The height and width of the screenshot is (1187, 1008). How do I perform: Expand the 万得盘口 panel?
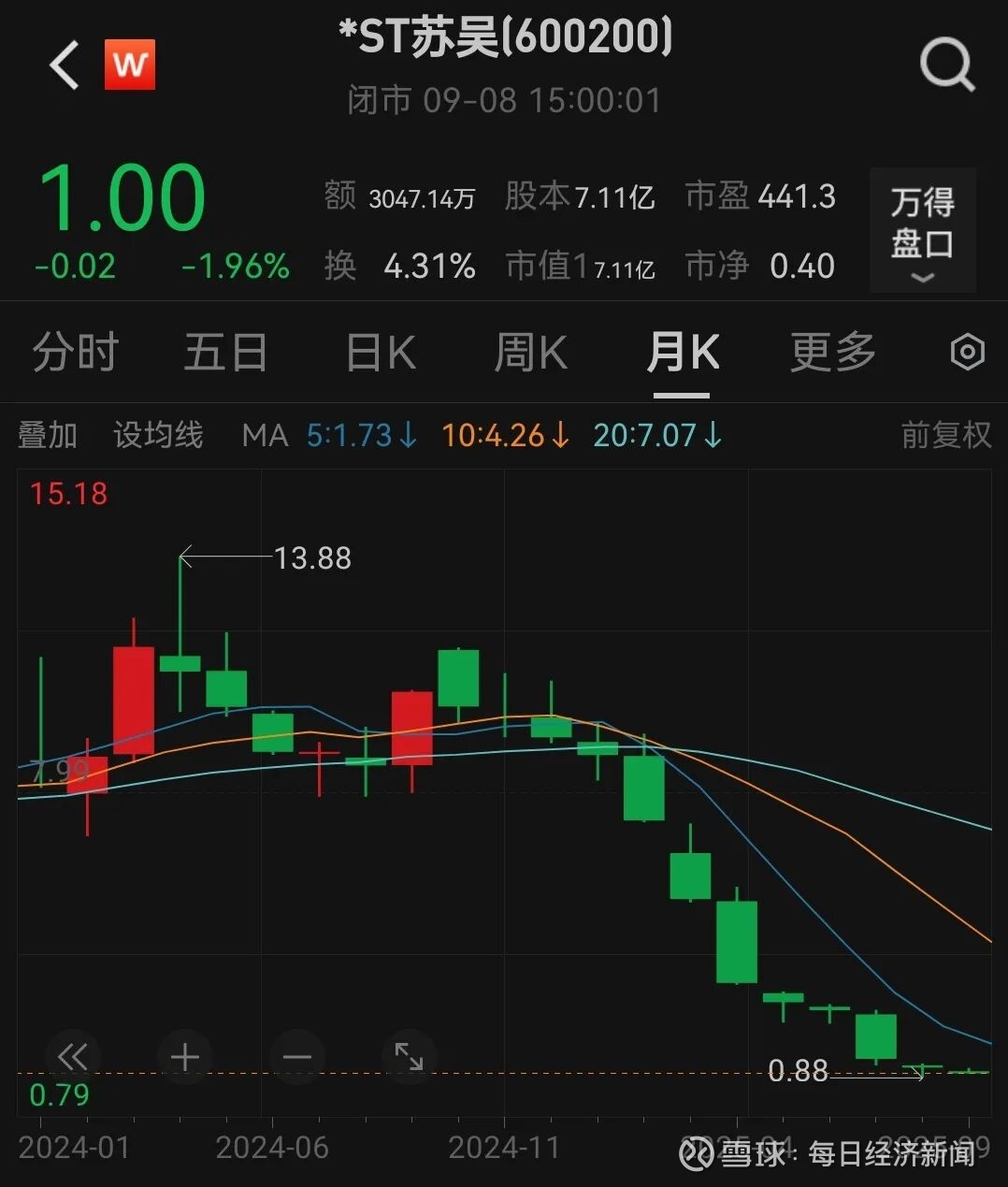[922, 231]
